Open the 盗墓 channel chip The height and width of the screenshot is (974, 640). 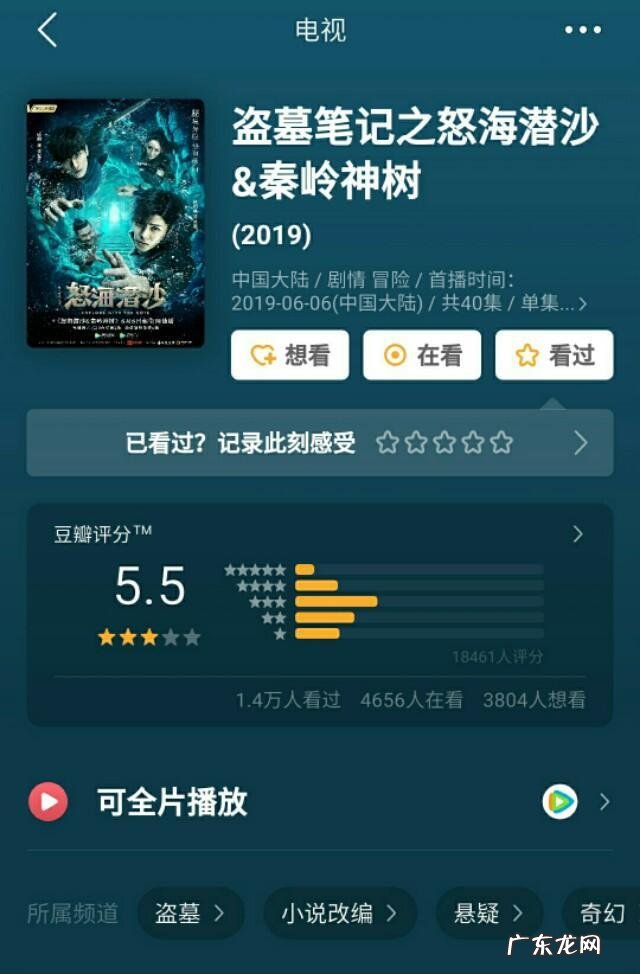(190, 912)
